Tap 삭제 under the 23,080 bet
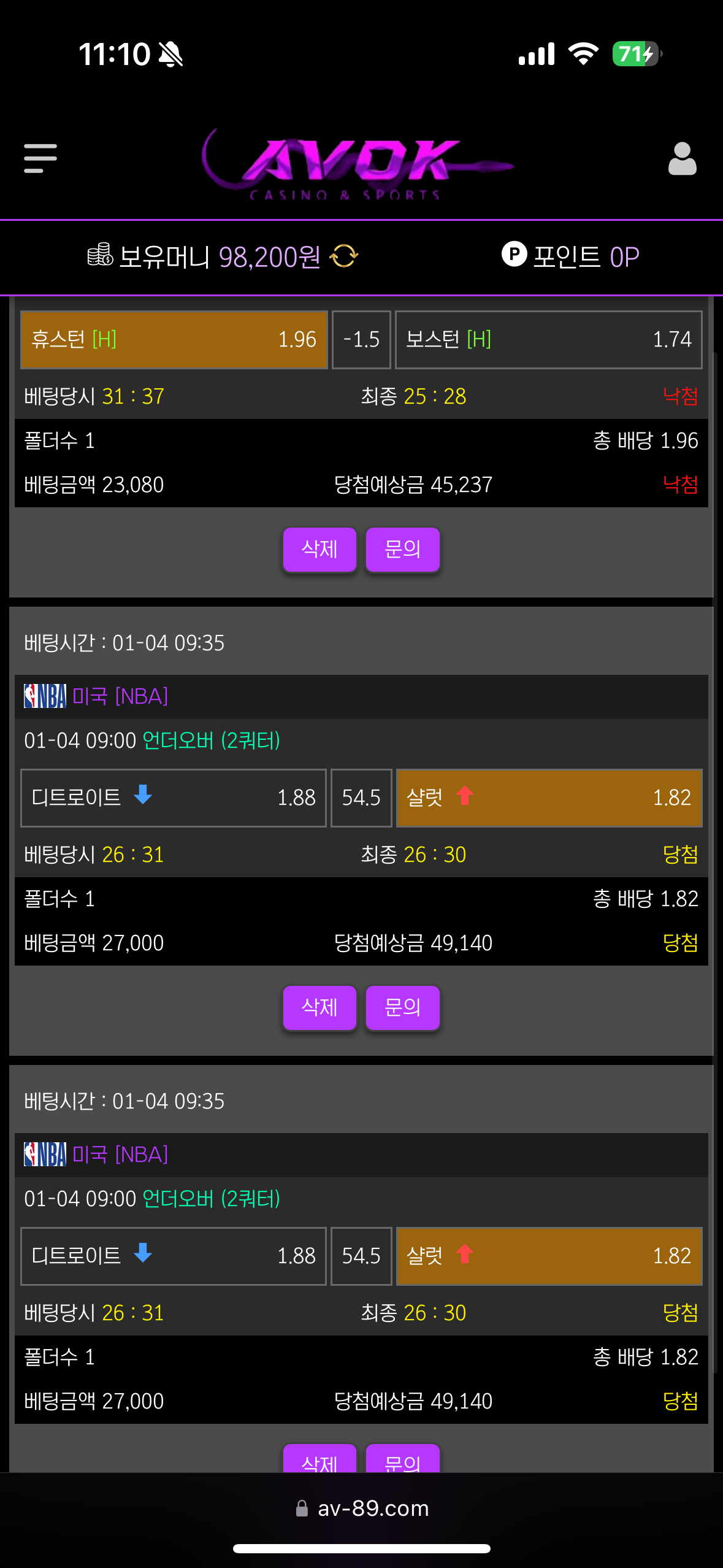Viewport: 723px width, 1568px height. tap(319, 549)
